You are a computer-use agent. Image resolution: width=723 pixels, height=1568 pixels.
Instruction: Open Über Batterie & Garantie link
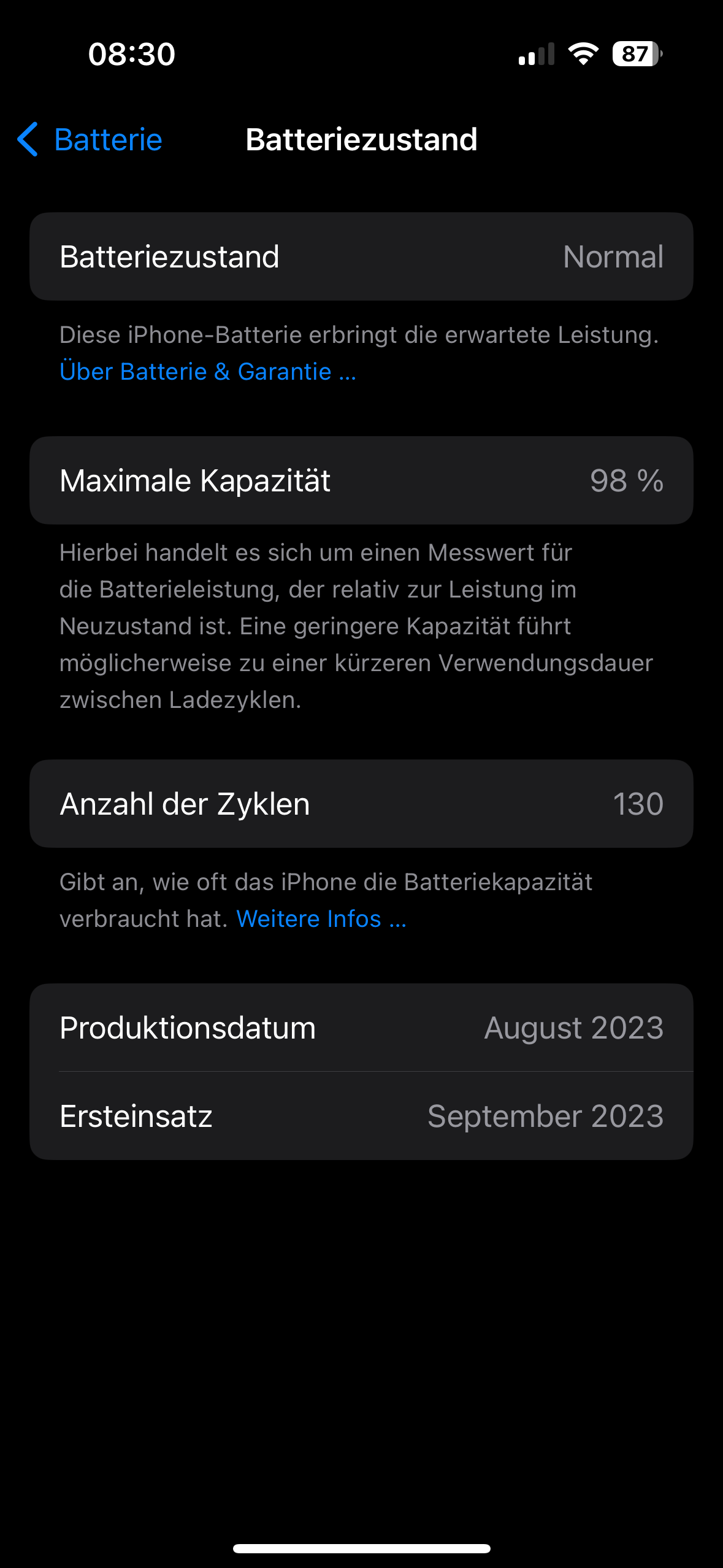click(207, 372)
